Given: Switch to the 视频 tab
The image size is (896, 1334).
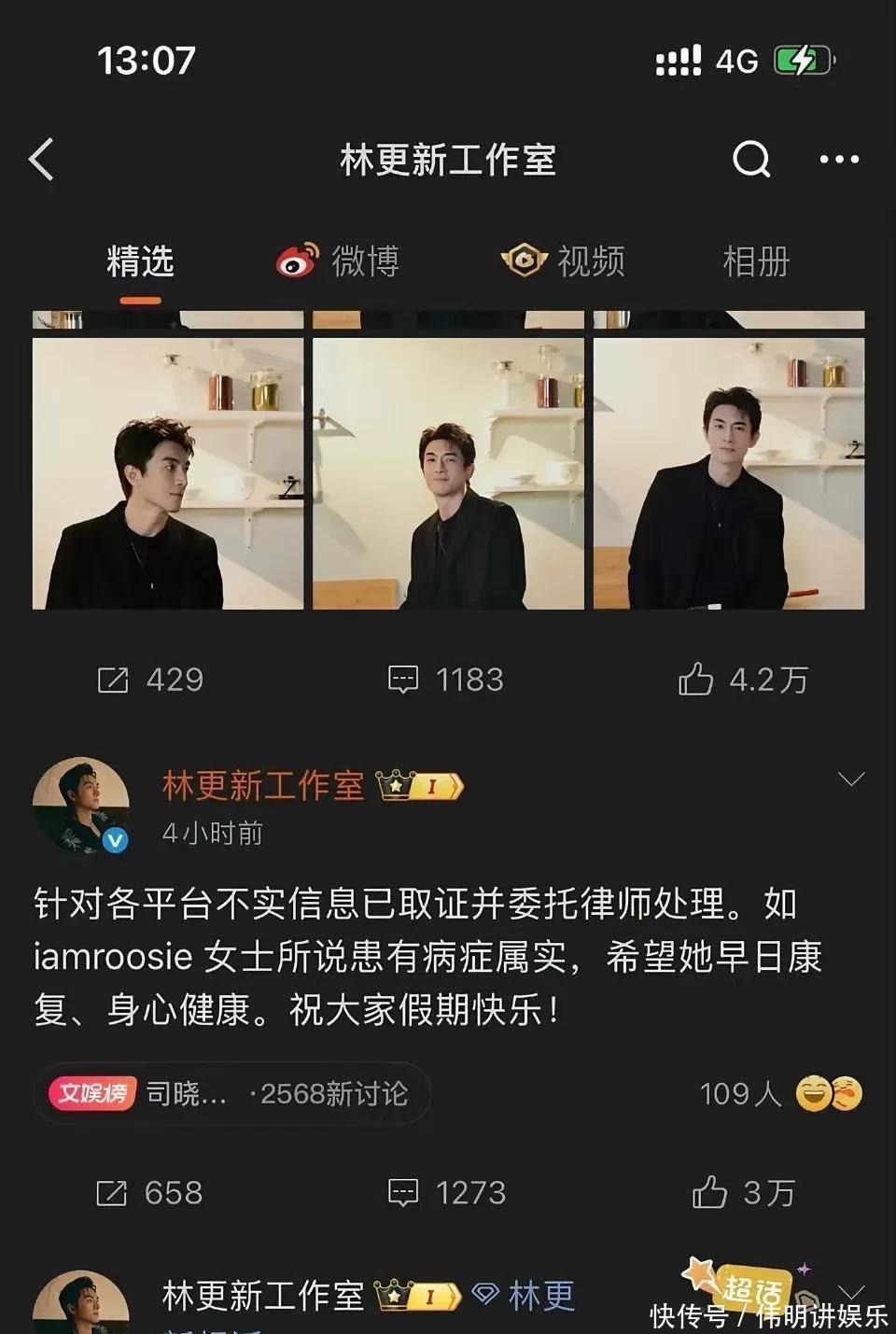Looking at the screenshot, I should point(564,261).
